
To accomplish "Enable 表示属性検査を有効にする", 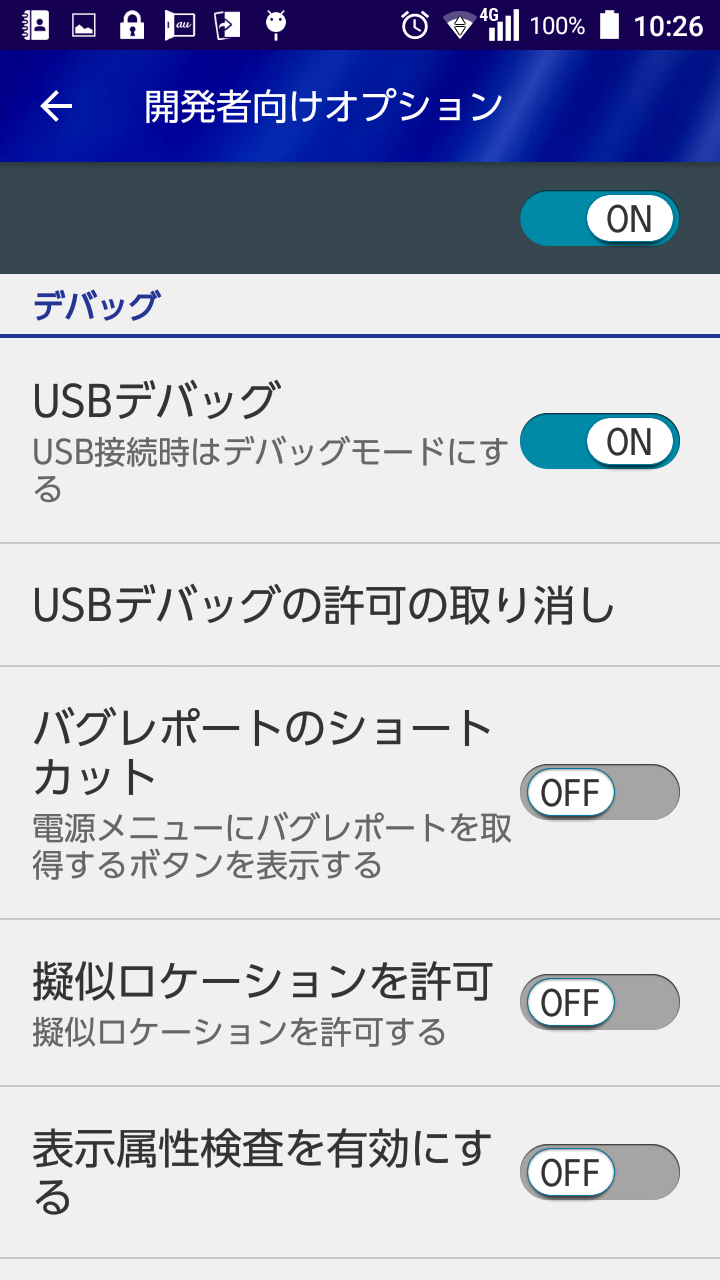I will point(599,1172).
